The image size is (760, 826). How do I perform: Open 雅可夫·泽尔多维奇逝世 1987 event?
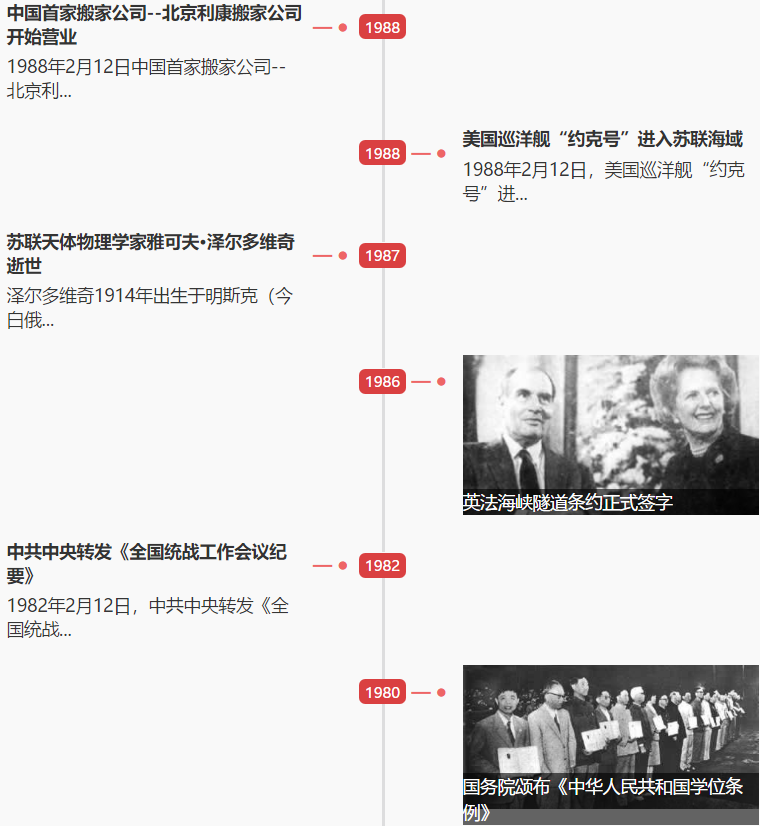click(150, 253)
